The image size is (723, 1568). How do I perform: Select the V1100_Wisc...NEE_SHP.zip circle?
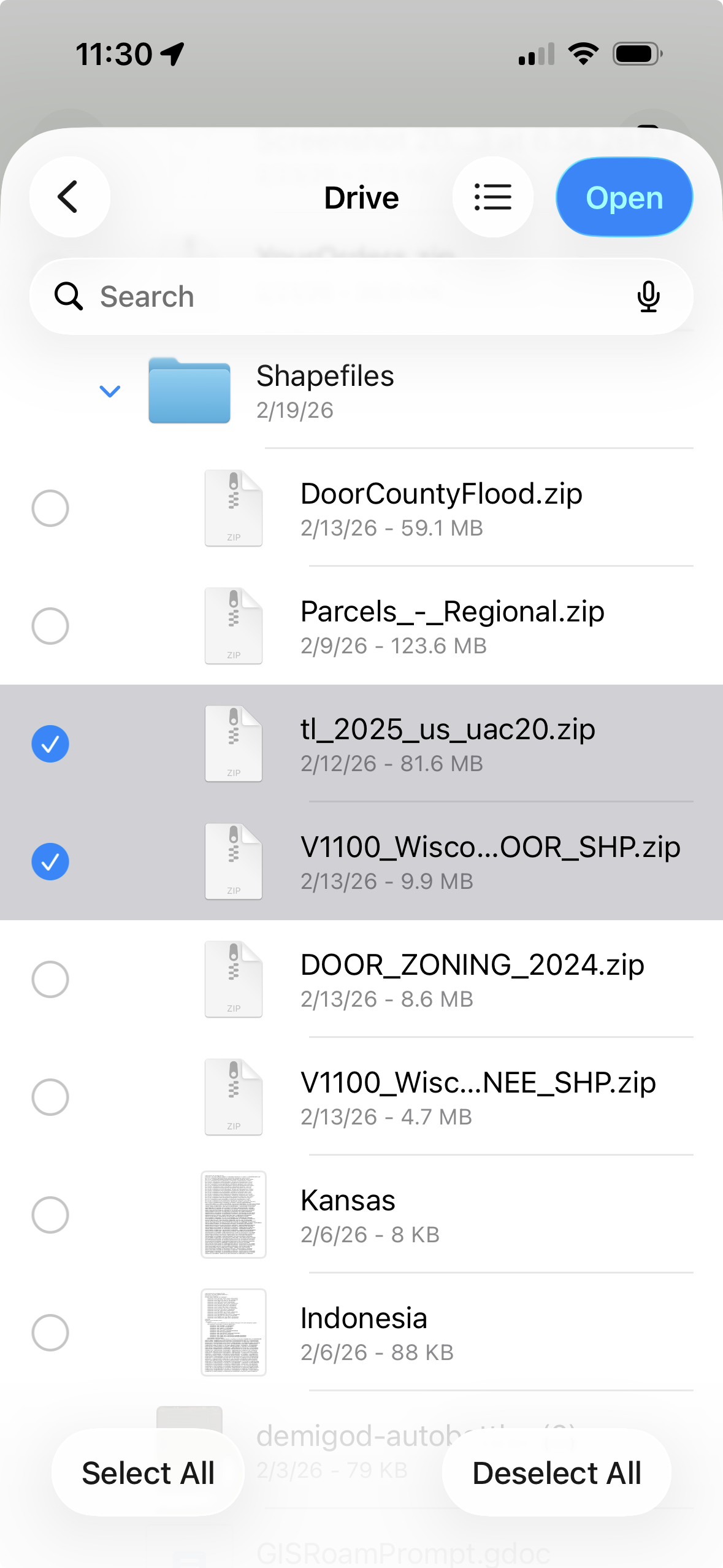point(50,1097)
